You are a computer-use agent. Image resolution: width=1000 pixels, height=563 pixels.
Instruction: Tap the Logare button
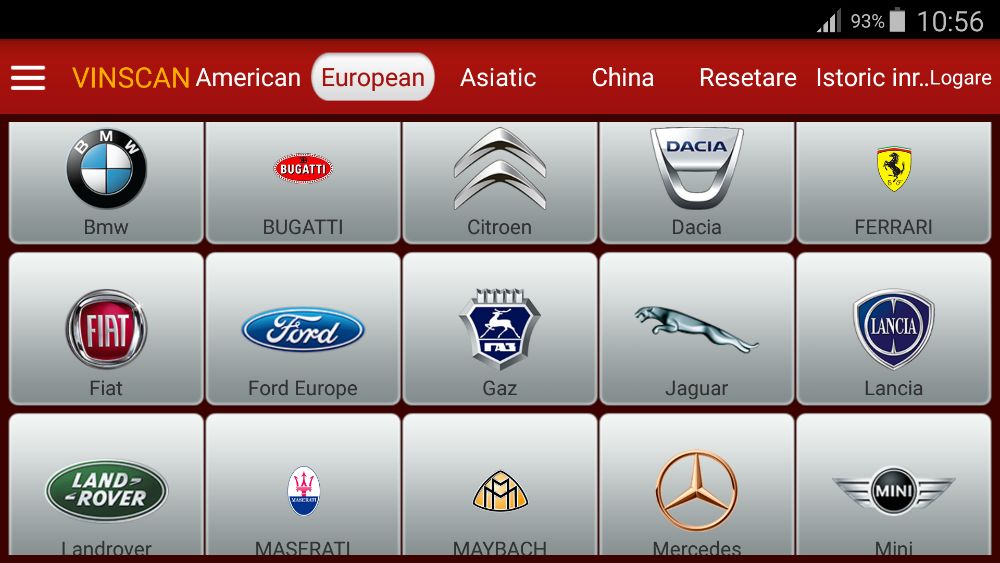tap(961, 78)
